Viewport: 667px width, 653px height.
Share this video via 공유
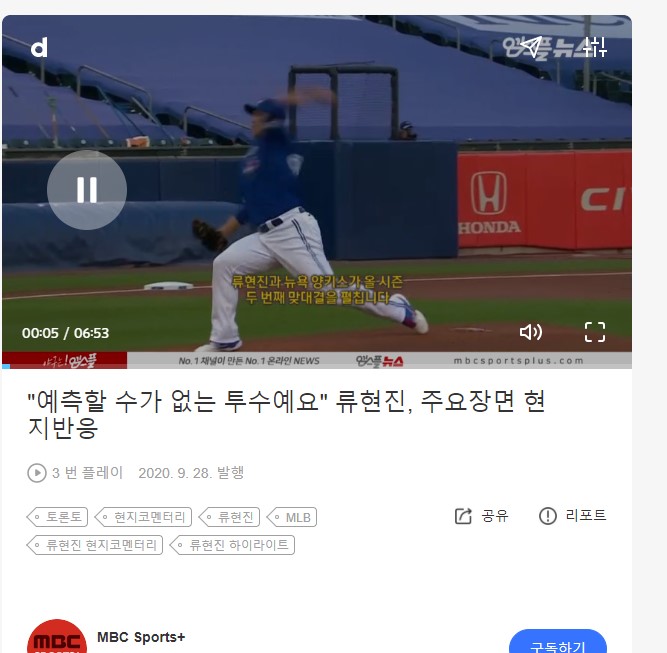click(482, 516)
